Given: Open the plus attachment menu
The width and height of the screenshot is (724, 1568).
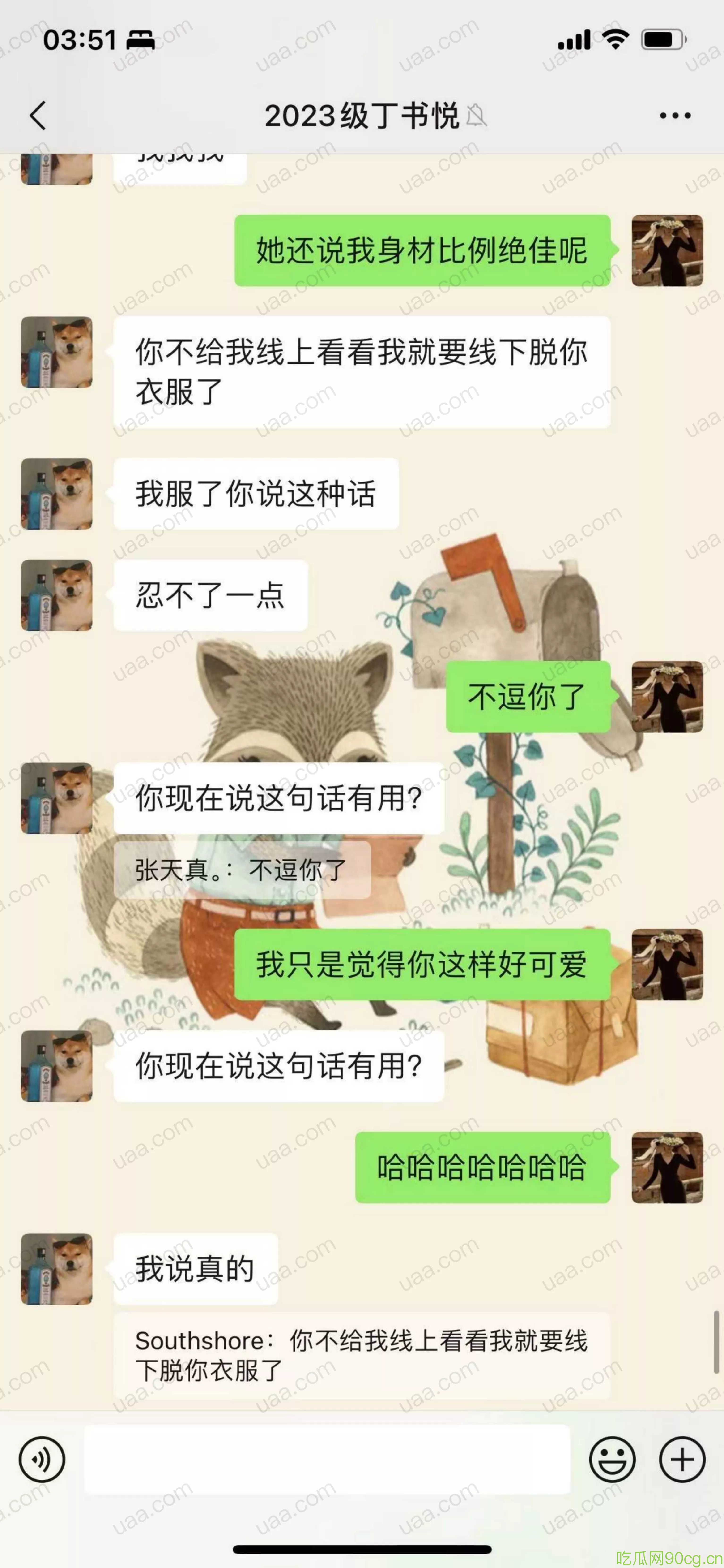Looking at the screenshot, I should pos(682,1459).
